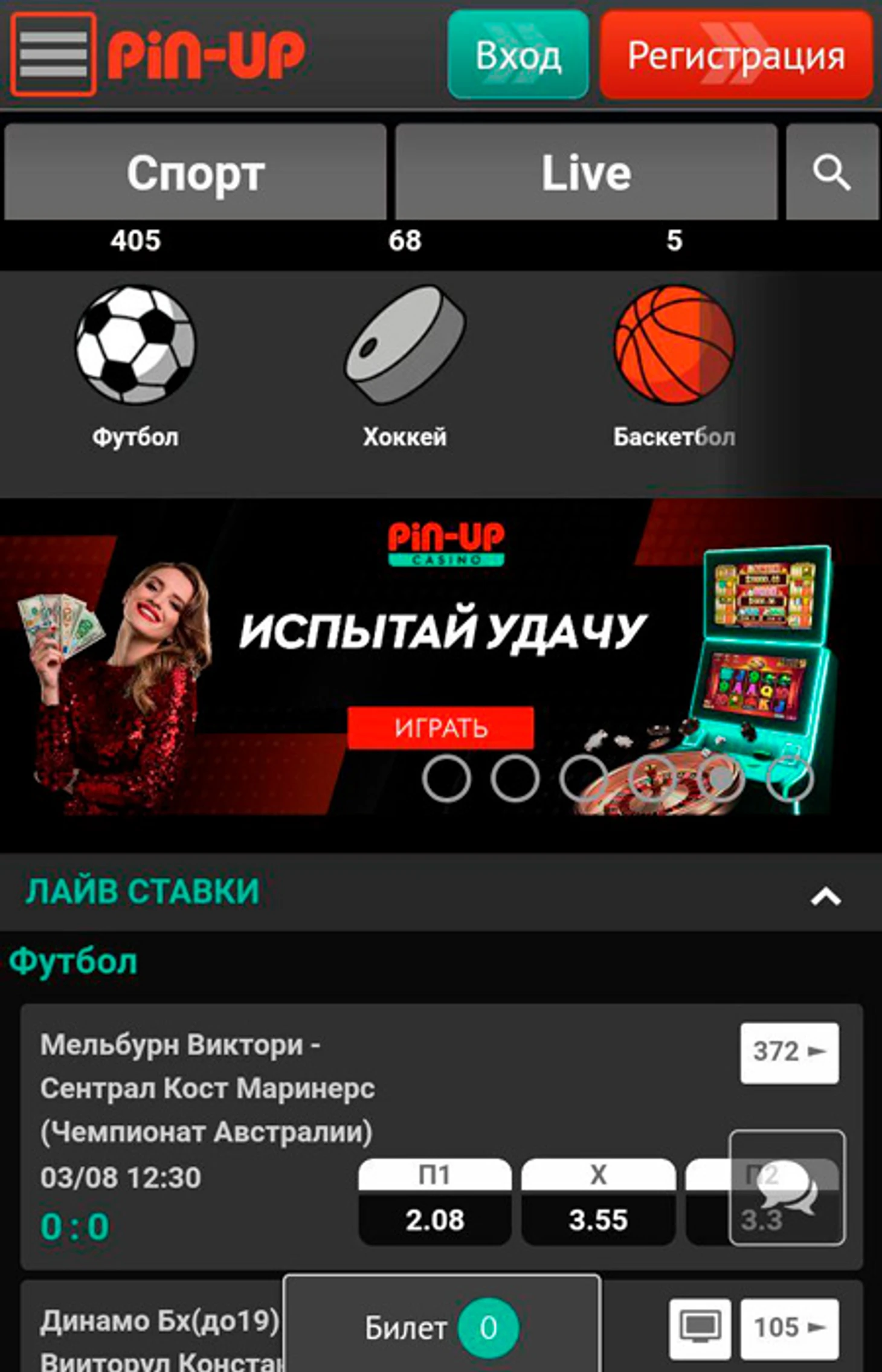Pick the draw X at 3.55
Viewport: 882px width, 1372px height.
[598, 1202]
